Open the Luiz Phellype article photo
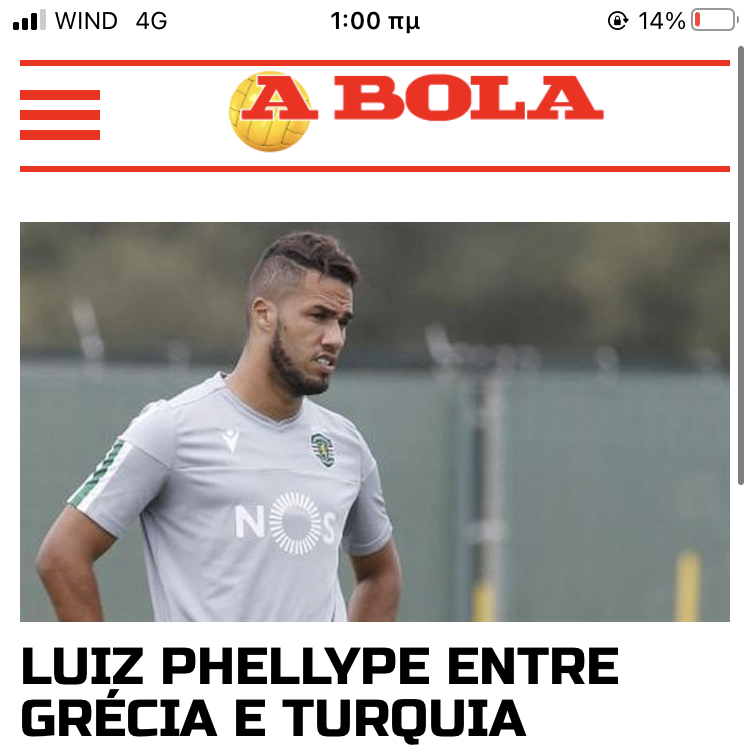 (x=375, y=420)
